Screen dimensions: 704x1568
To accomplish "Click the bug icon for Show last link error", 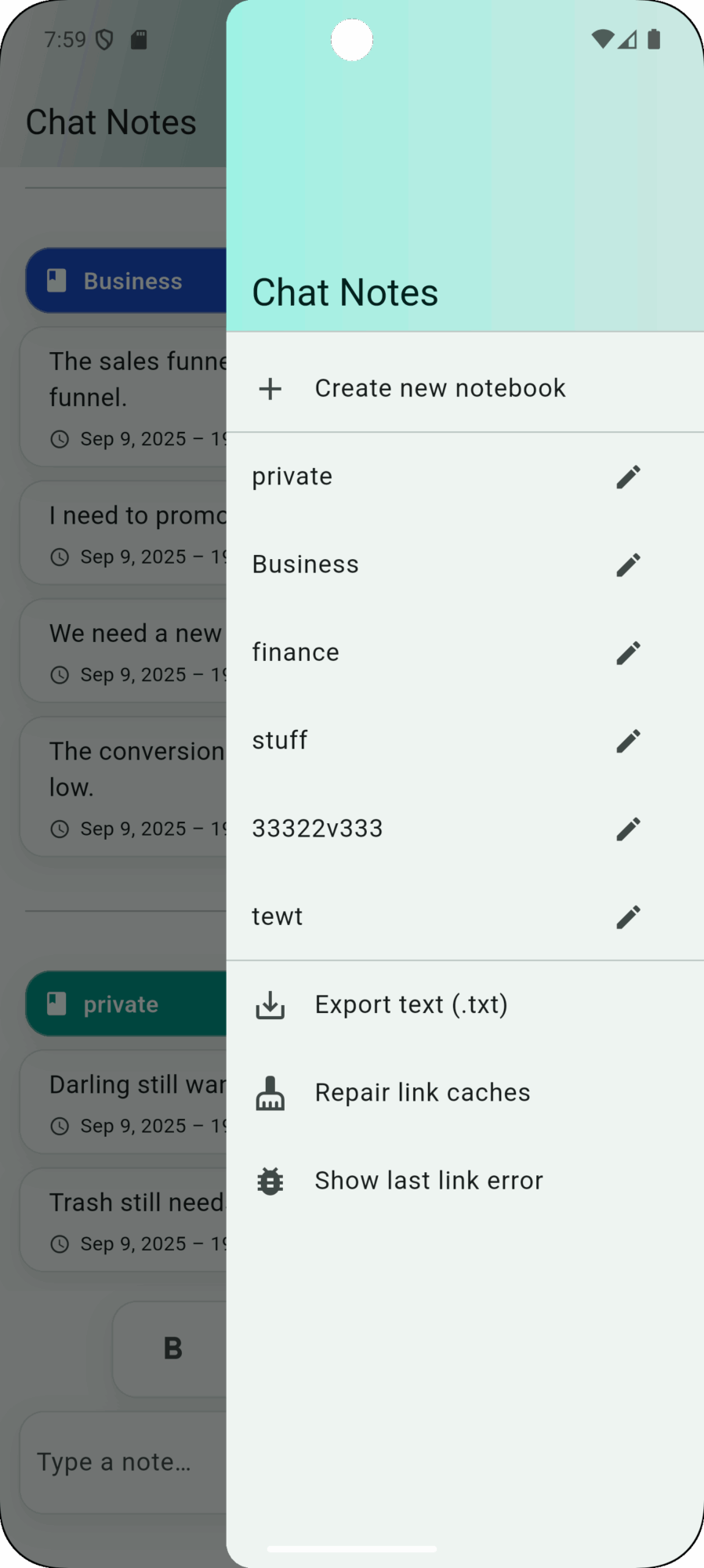I will 270,1180.
